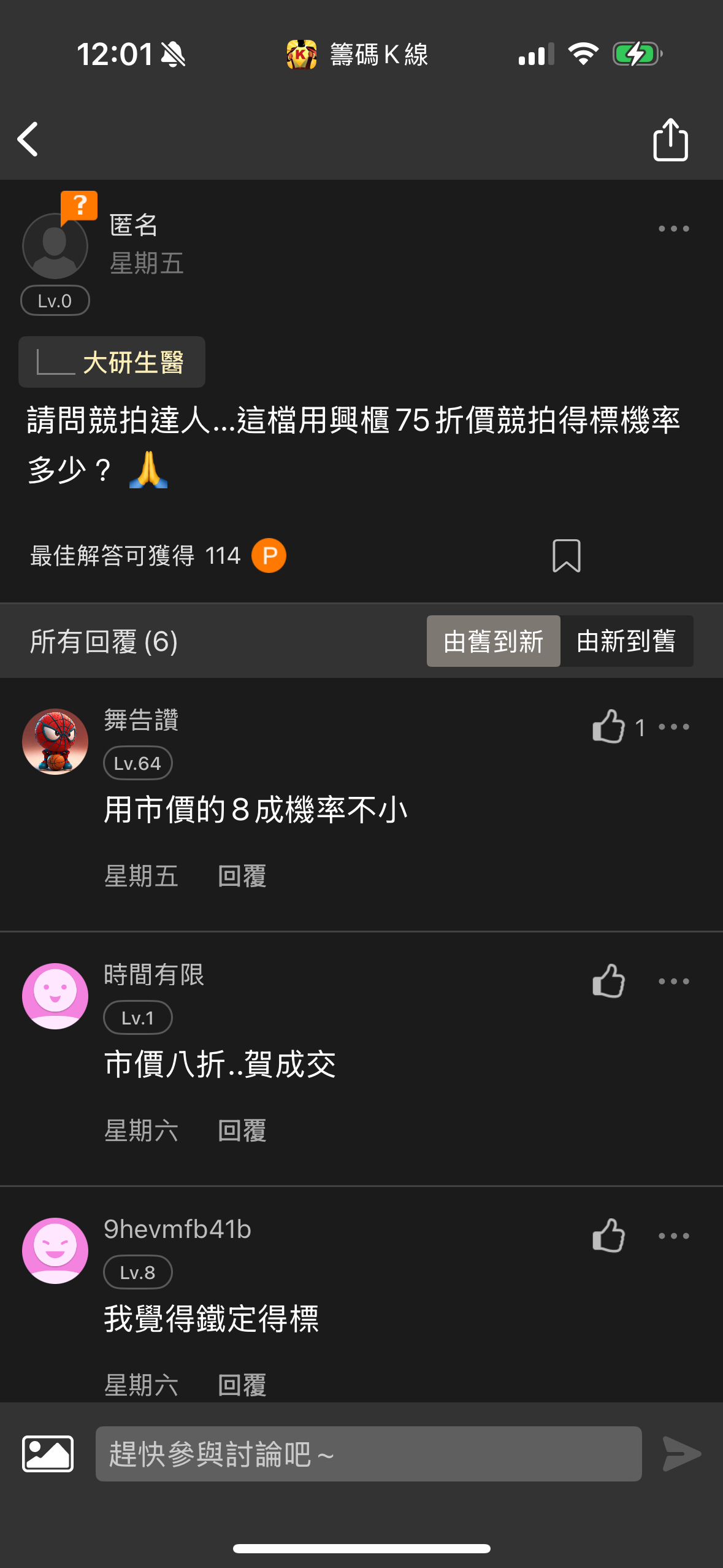
Task: Open more options on 時間有限's reply
Action: (673, 982)
